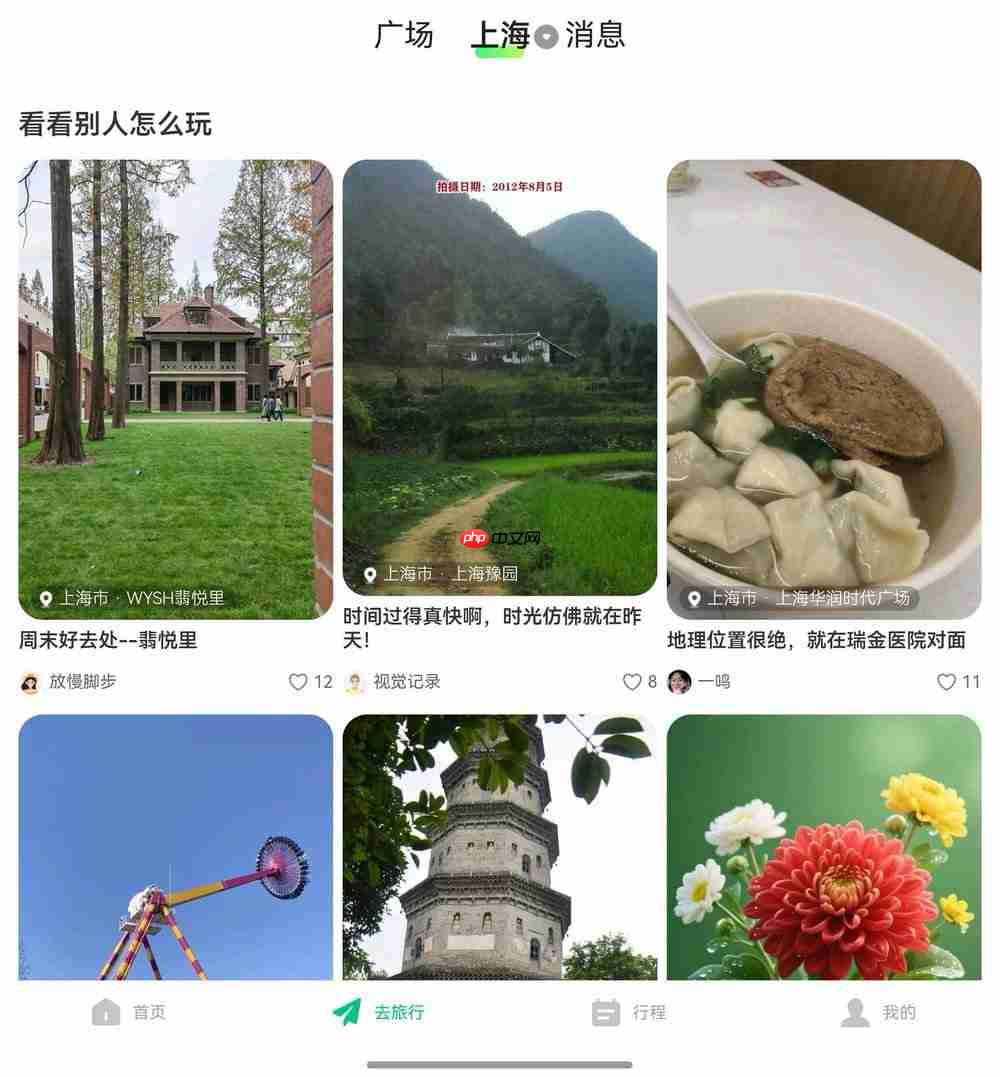Click the username 一鸣
Image resolution: width=1000 pixels, height=1077 pixels.
(x=714, y=681)
